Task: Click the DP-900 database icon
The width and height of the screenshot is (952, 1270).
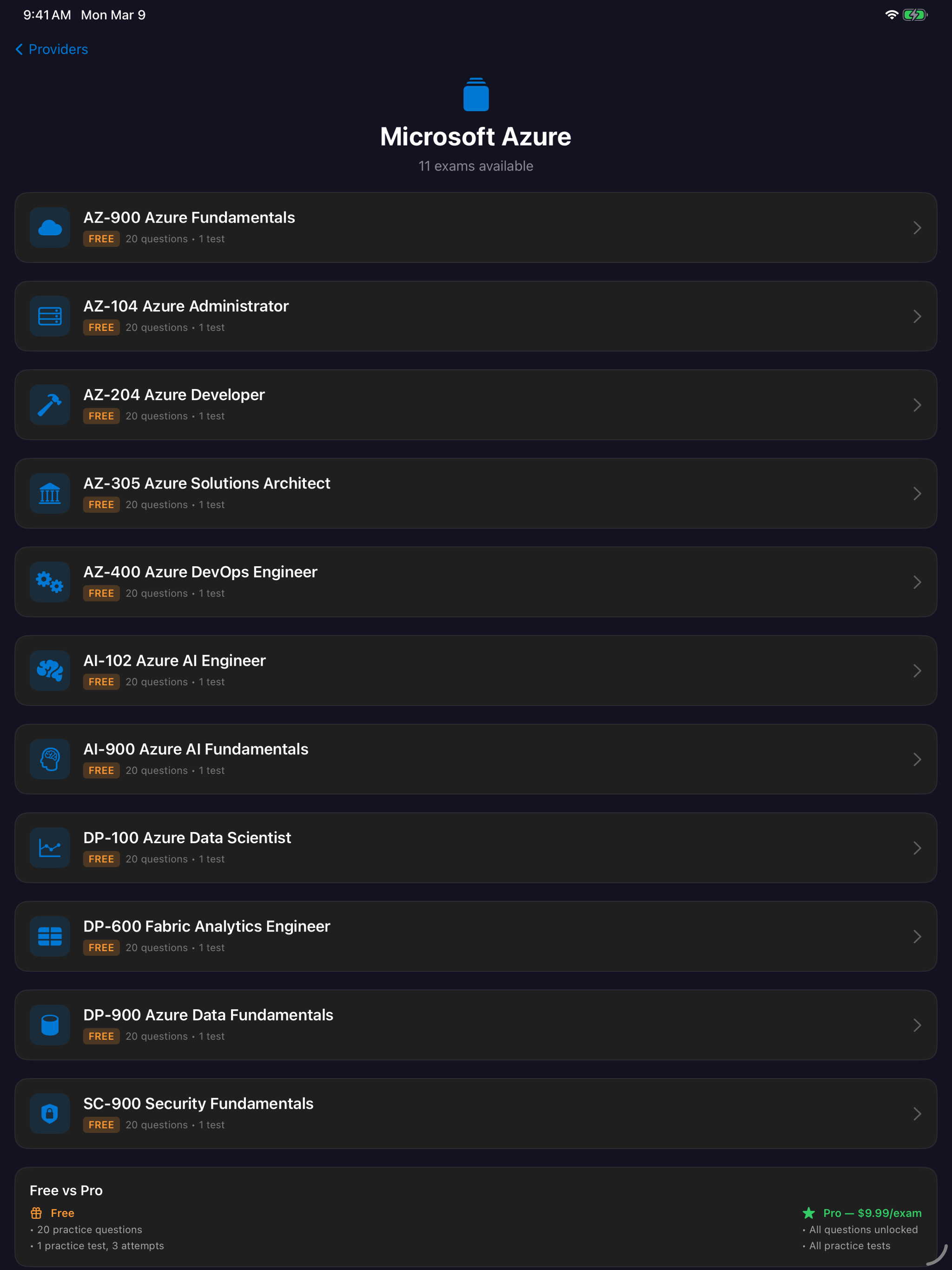Action: 49,1025
